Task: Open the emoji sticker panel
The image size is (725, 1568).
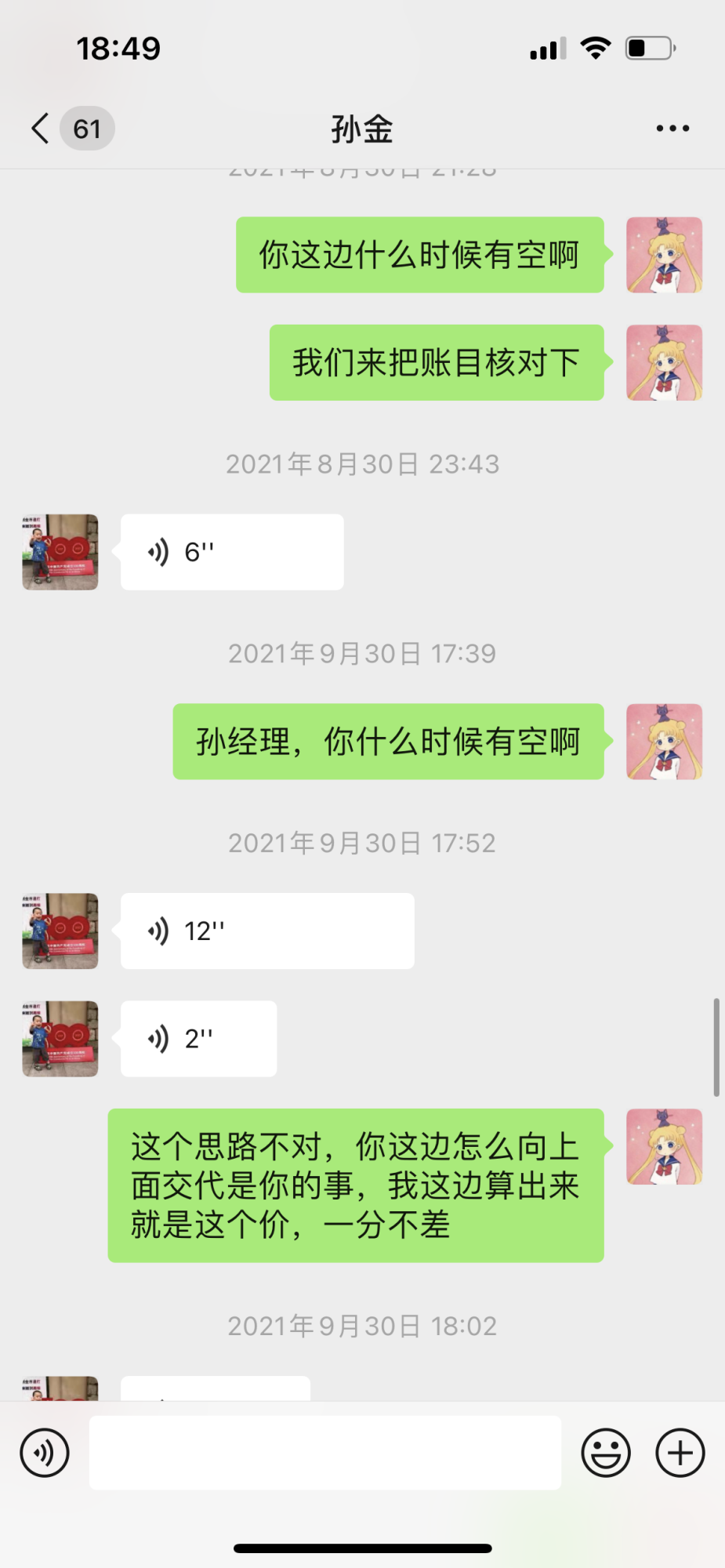Action: [606, 1453]
